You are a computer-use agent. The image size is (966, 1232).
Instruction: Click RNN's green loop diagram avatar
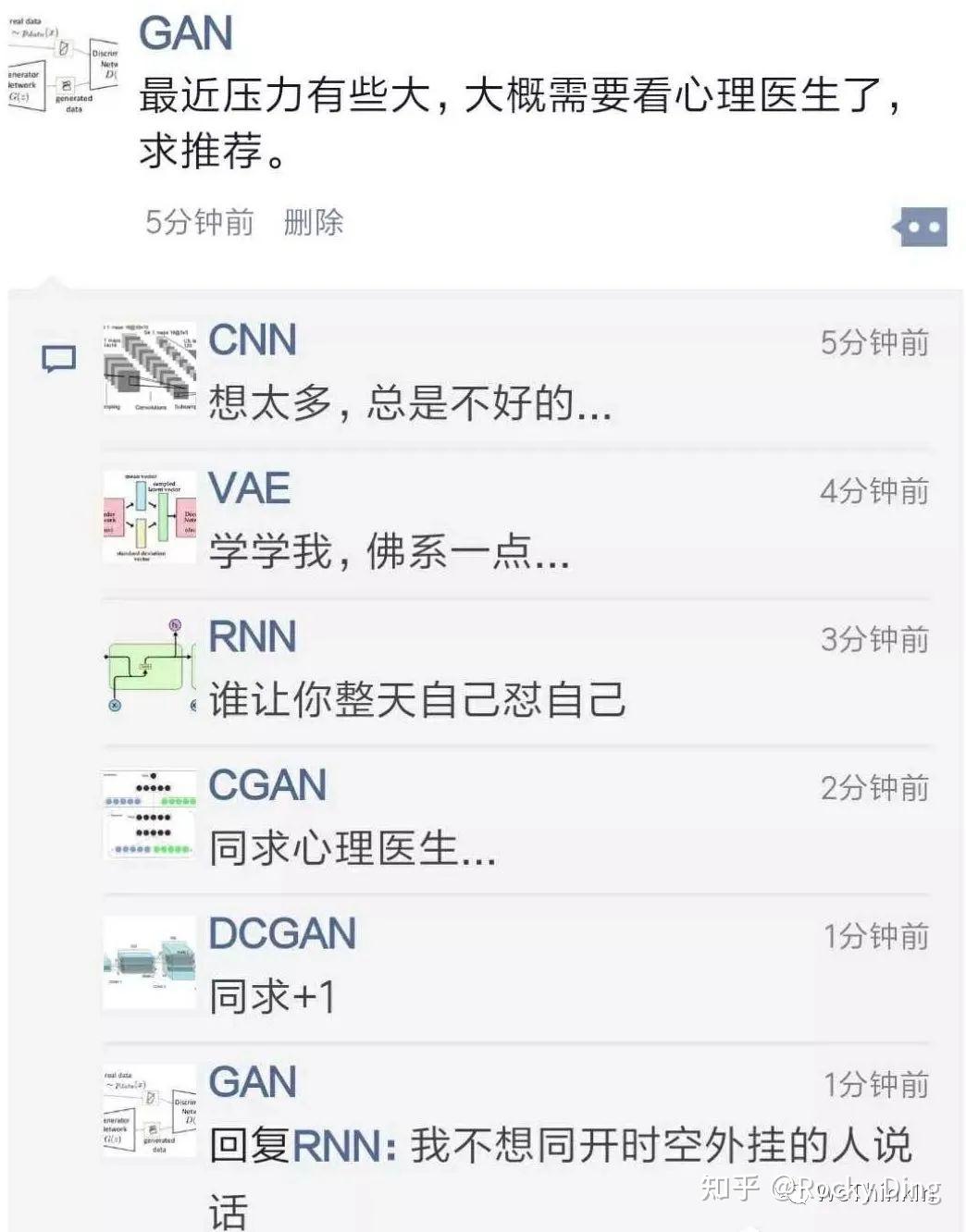coord(148,664)
